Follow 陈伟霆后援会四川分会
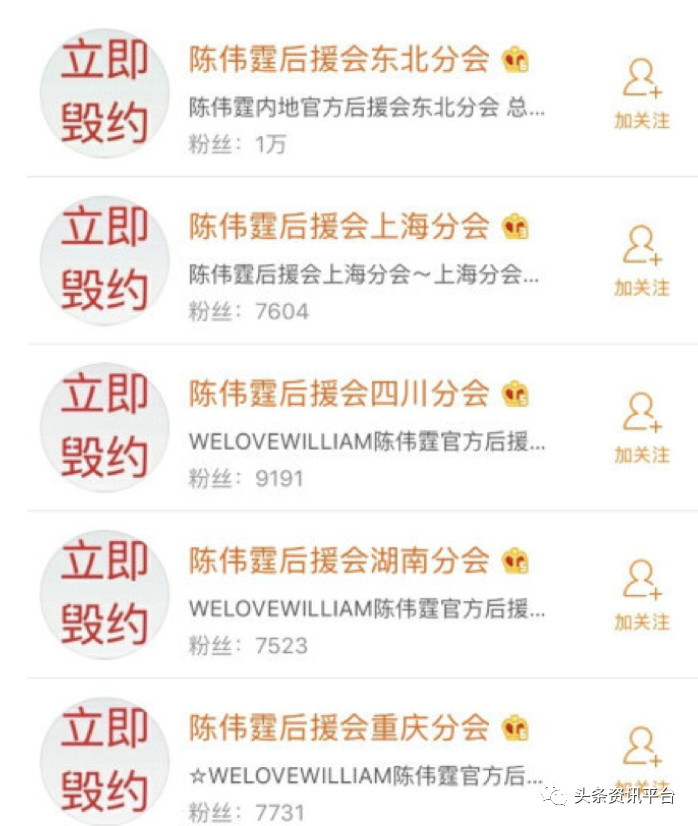The height and width of the screenshot is (826, 698). (x=640, y=428)
